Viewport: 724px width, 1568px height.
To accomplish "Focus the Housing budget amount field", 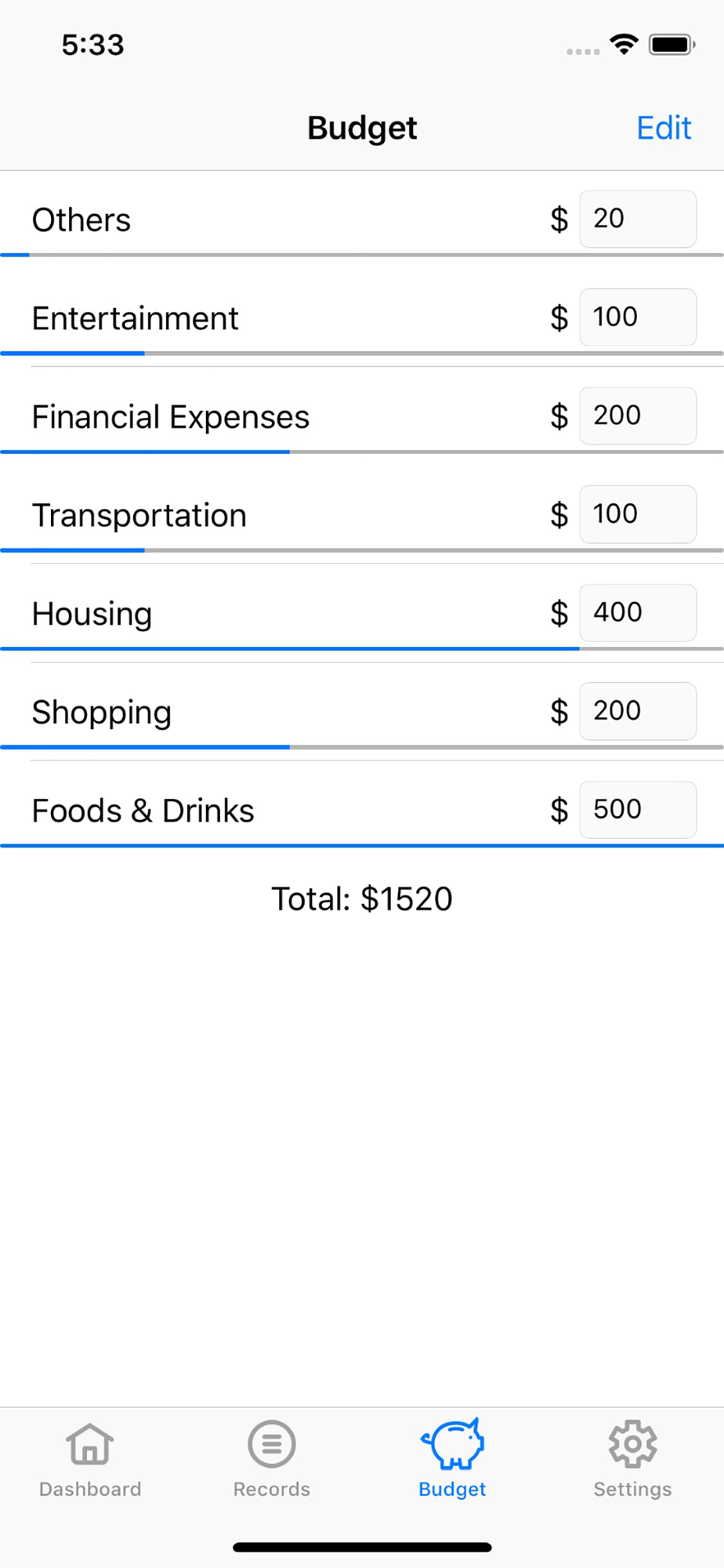I will pyautogui.click(x=638, y=612).
